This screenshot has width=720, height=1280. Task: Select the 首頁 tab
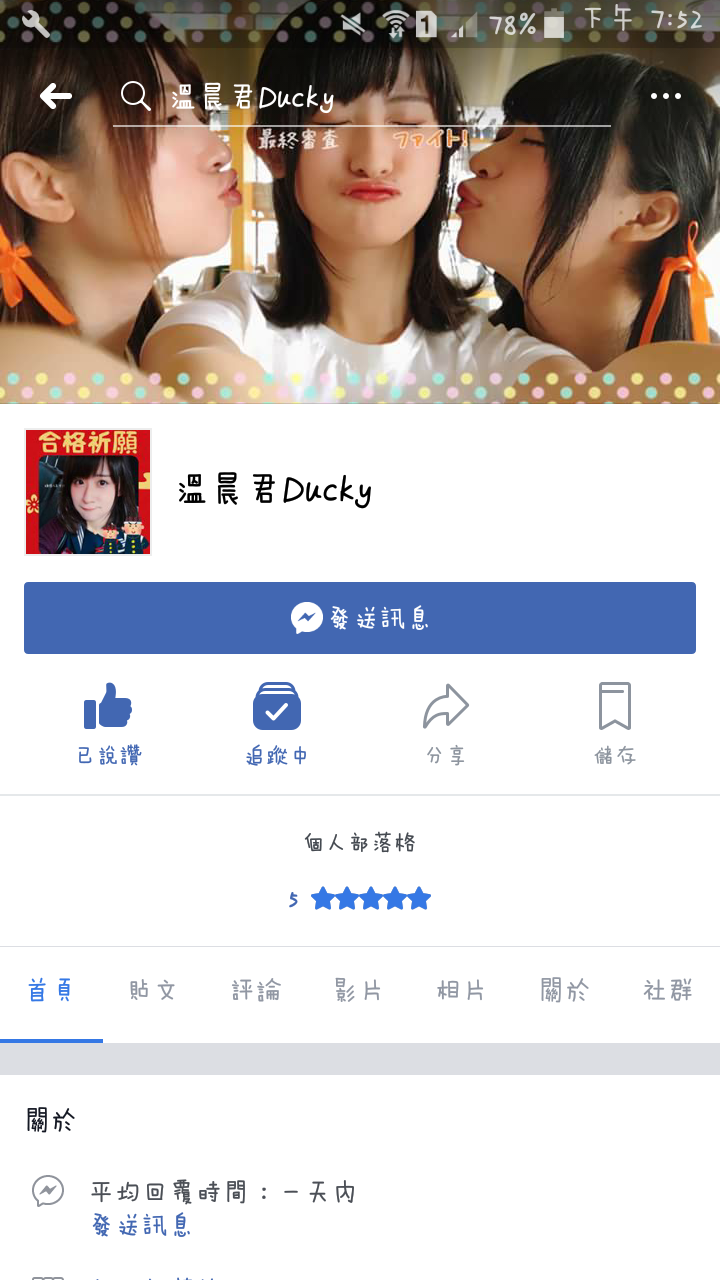tap(51, 991)
